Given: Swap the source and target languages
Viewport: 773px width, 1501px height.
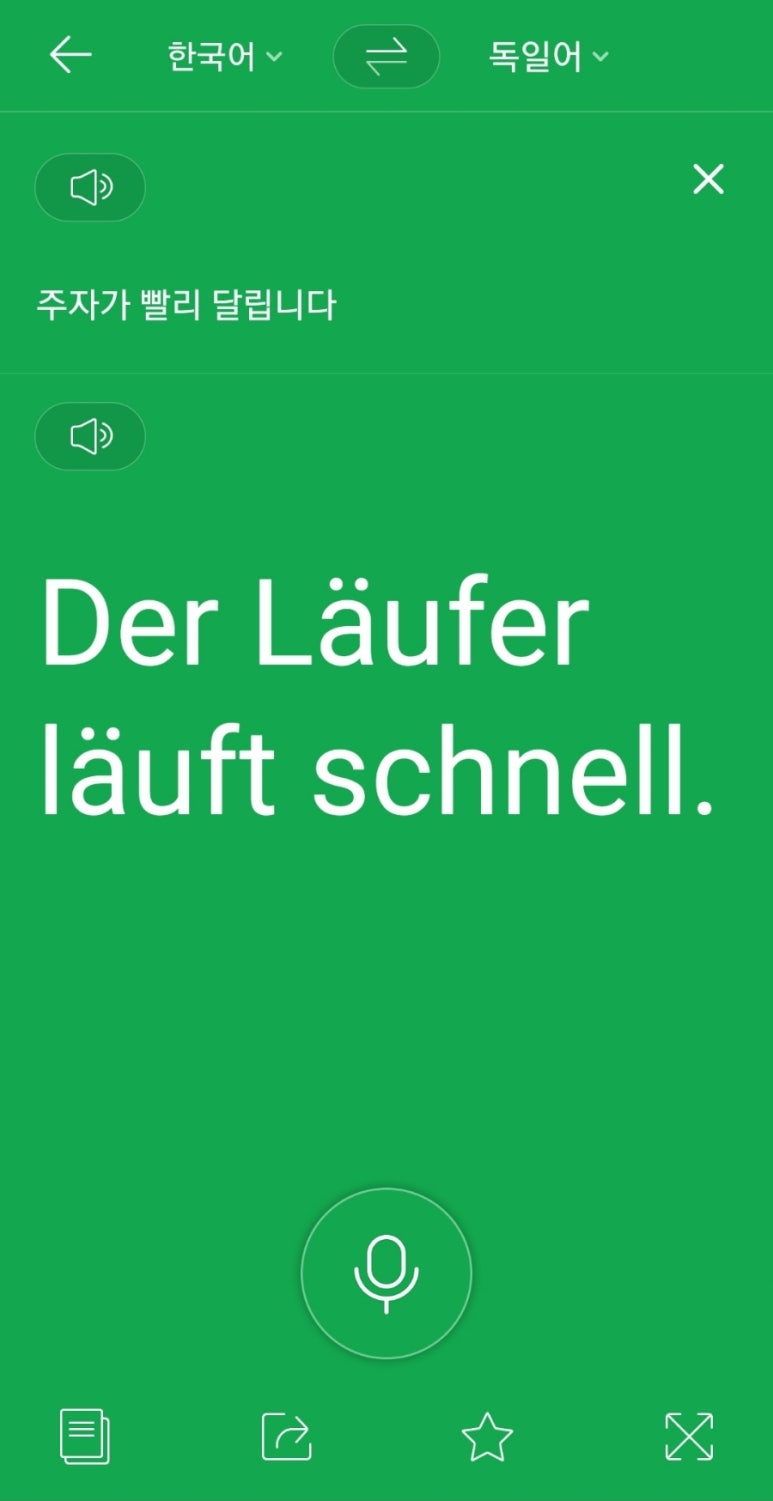Looking at the screenshot, I should pyautogui.click(x=386, y=57).
